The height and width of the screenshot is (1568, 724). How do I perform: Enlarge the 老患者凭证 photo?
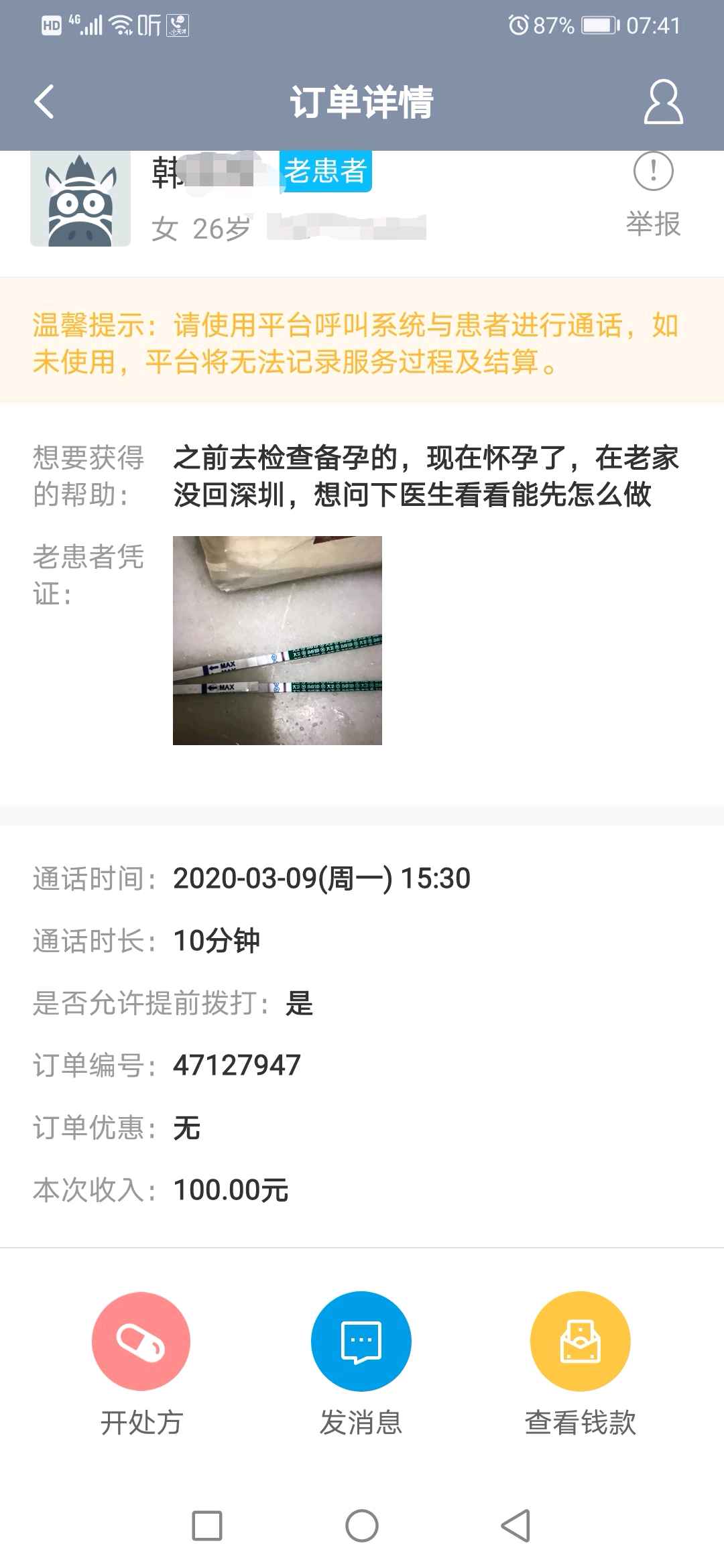tap(278, 640)
